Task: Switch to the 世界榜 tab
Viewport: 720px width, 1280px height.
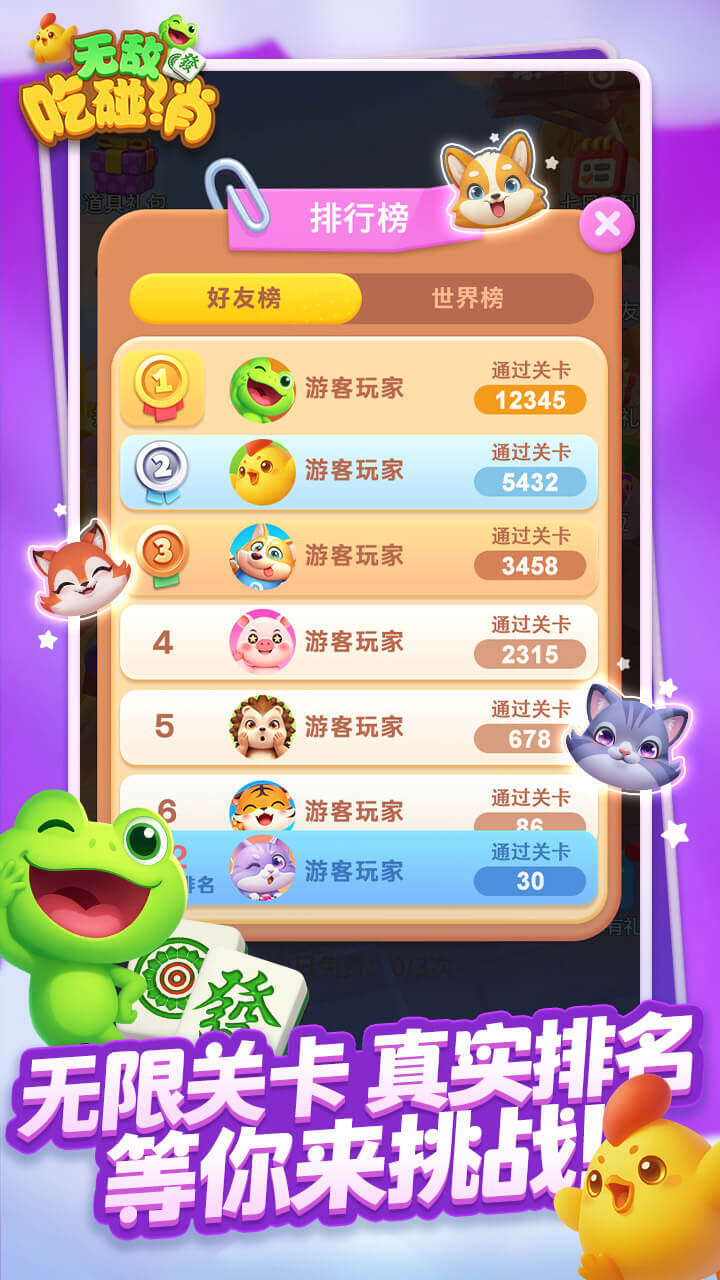Action: [470, 295]
